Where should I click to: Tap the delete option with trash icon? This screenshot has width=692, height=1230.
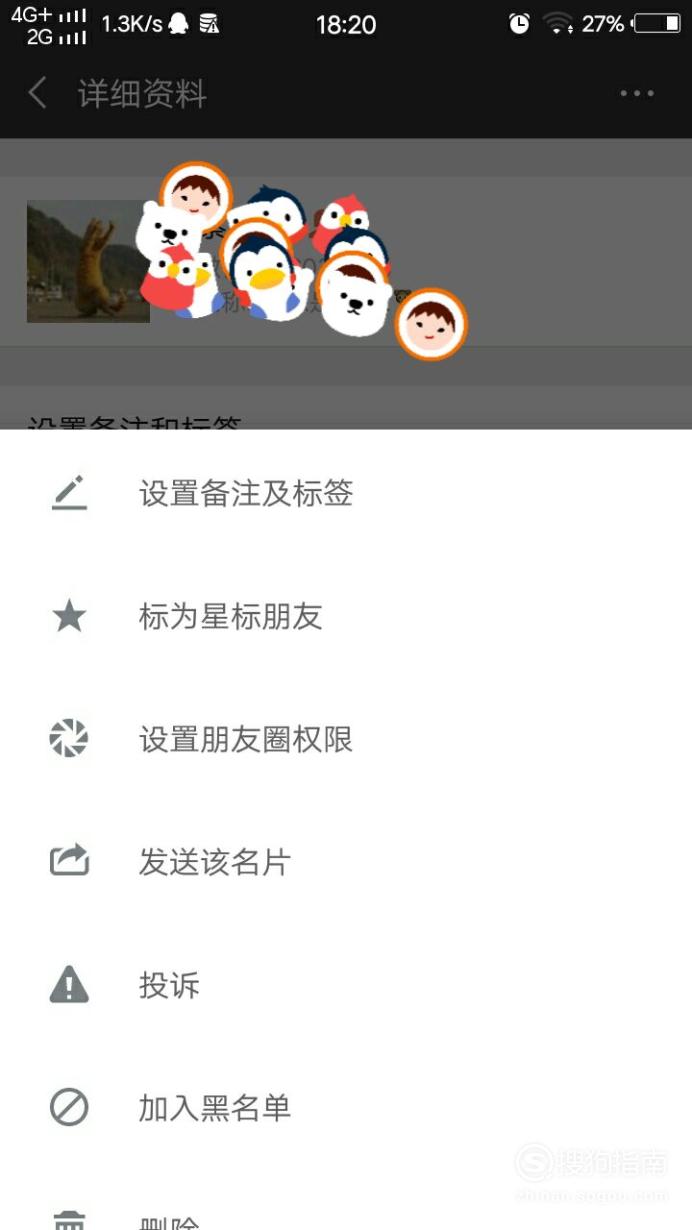point(346,1210)
